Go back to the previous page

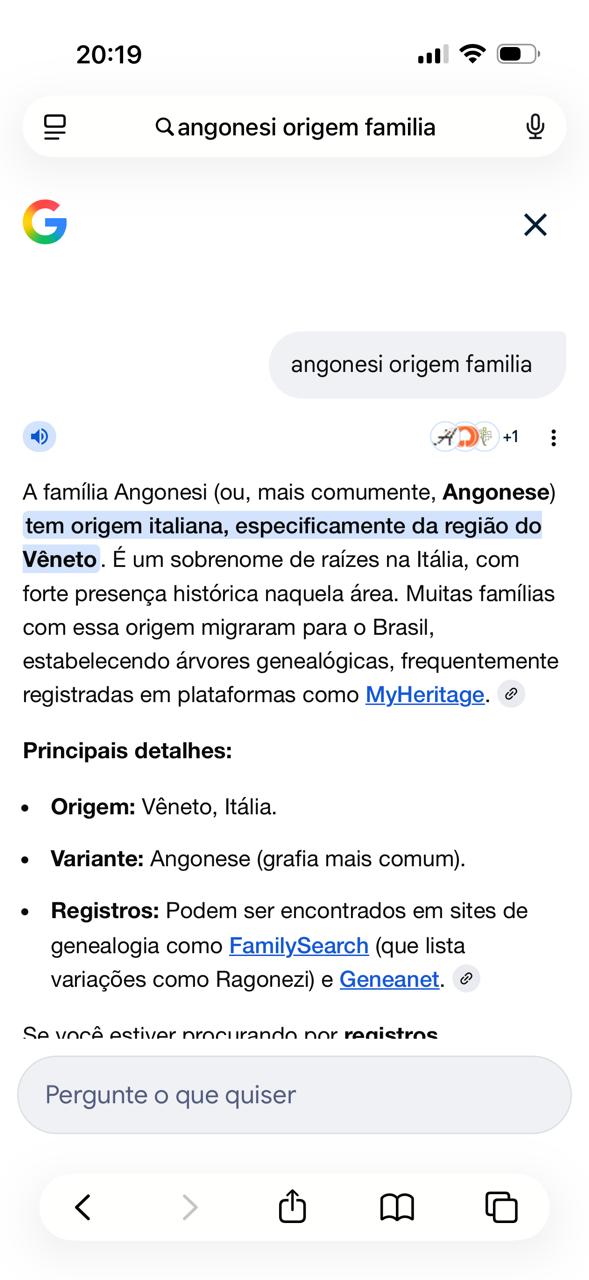[x=83, y=1207]
